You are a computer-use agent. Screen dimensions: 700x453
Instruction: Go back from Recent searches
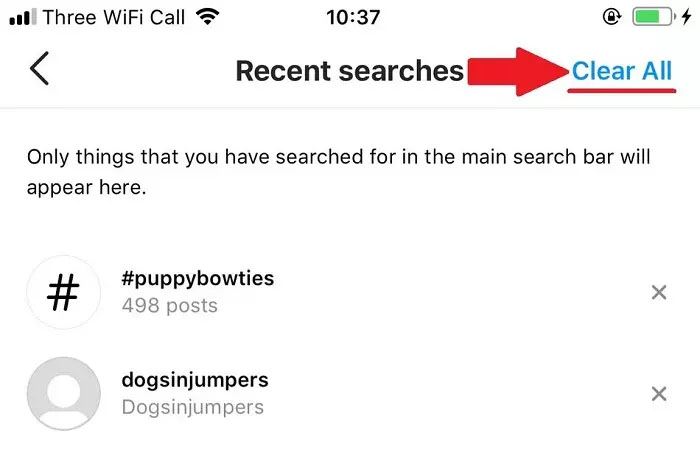(x=39, y=70)
